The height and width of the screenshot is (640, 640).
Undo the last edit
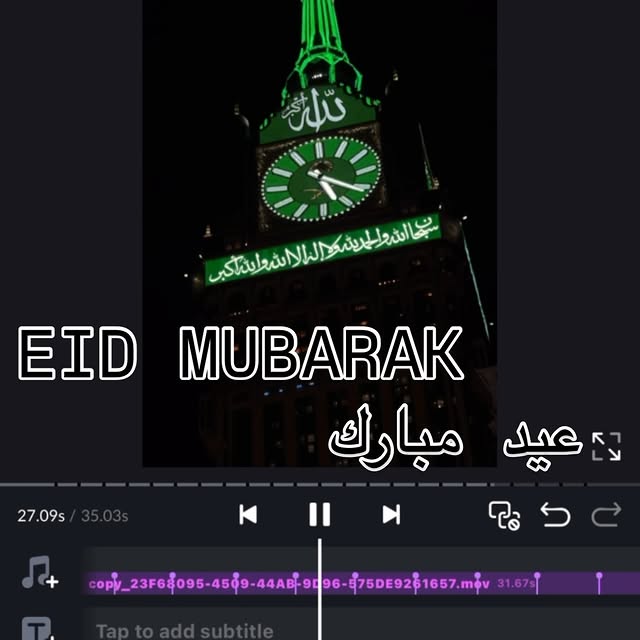click(x=555, y=515)
